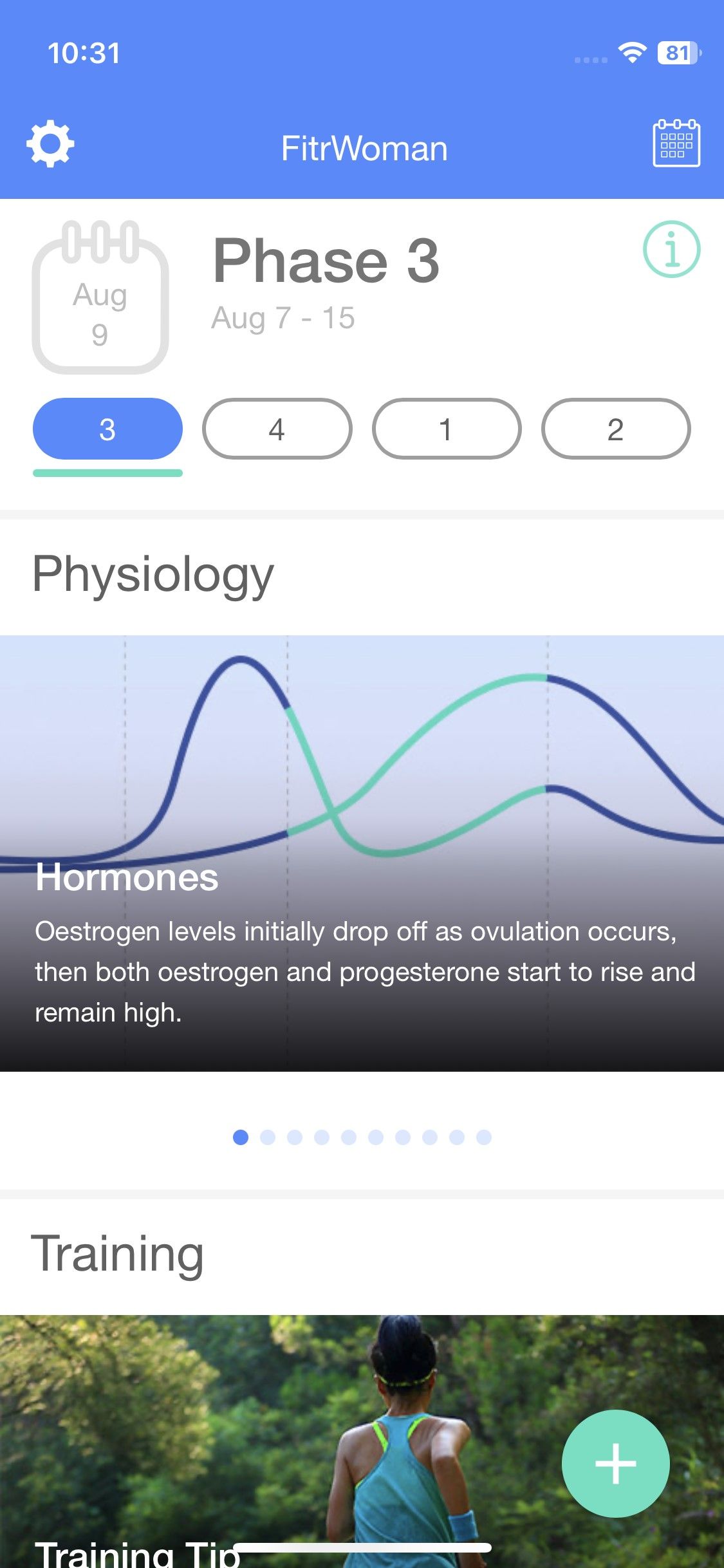Tap the clock showing 10:31
724x1568 pixels.
[85, 54]
